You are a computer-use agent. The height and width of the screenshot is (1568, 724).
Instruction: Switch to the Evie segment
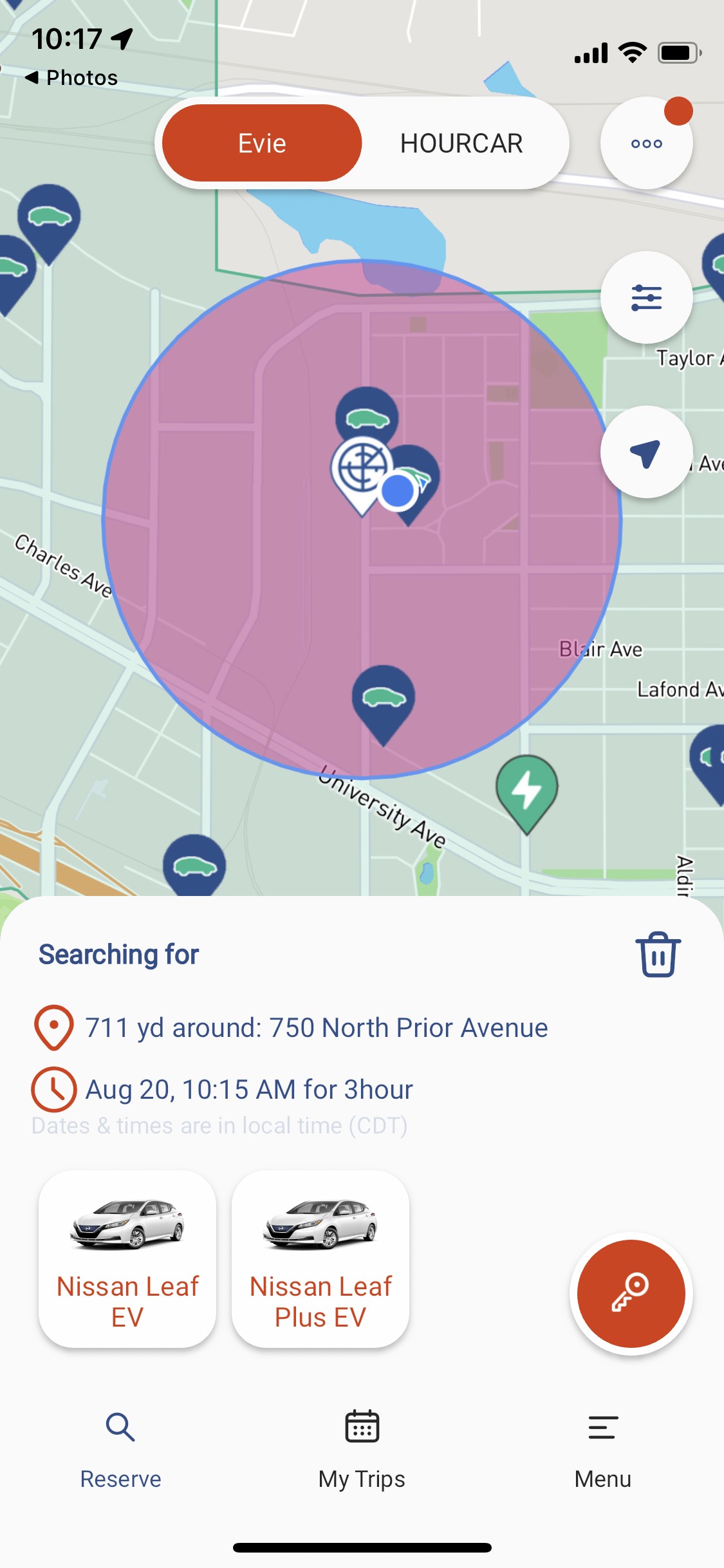pos(262,143)
